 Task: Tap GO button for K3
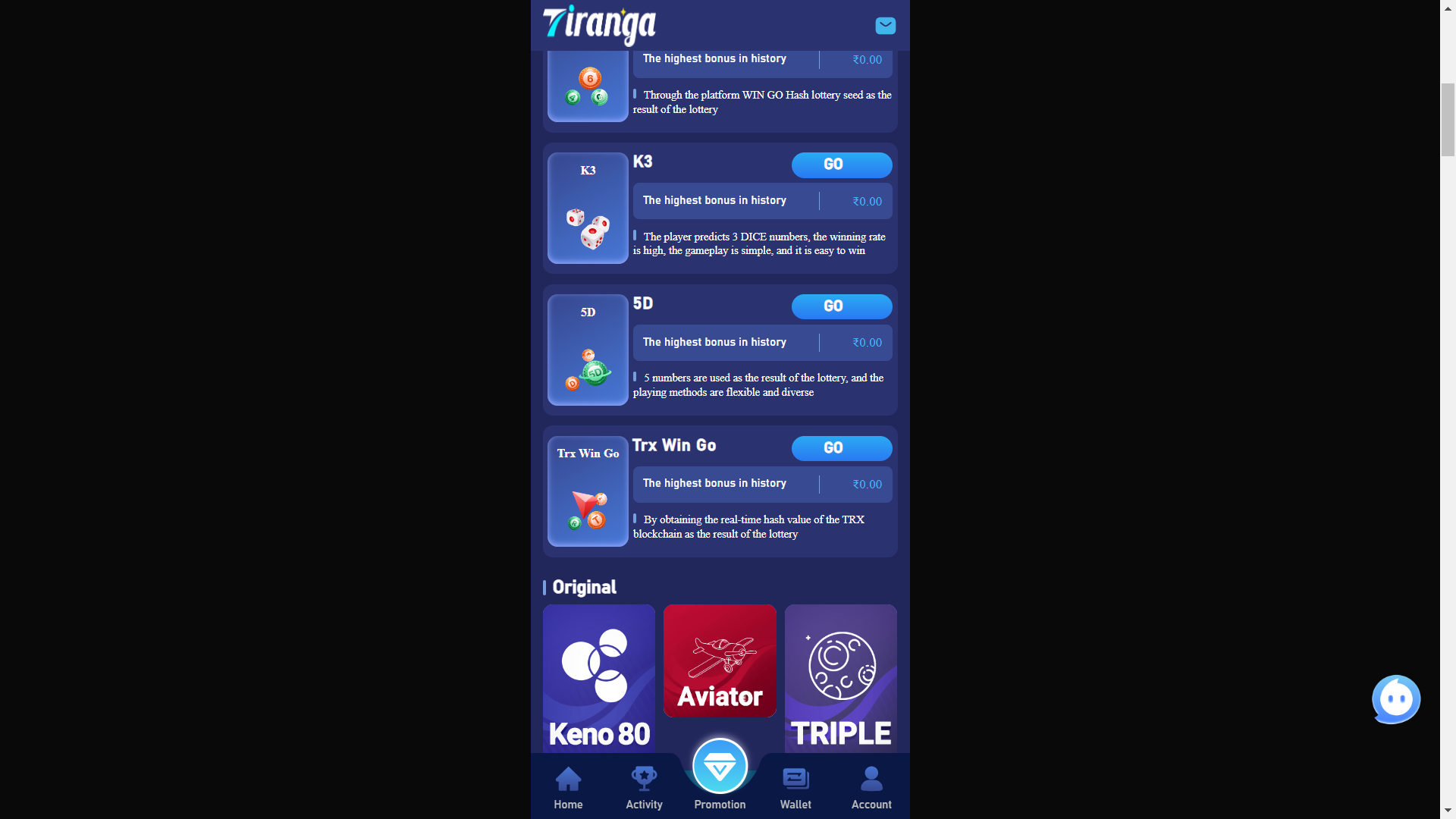pyautogui.click(x=842, y=165)
